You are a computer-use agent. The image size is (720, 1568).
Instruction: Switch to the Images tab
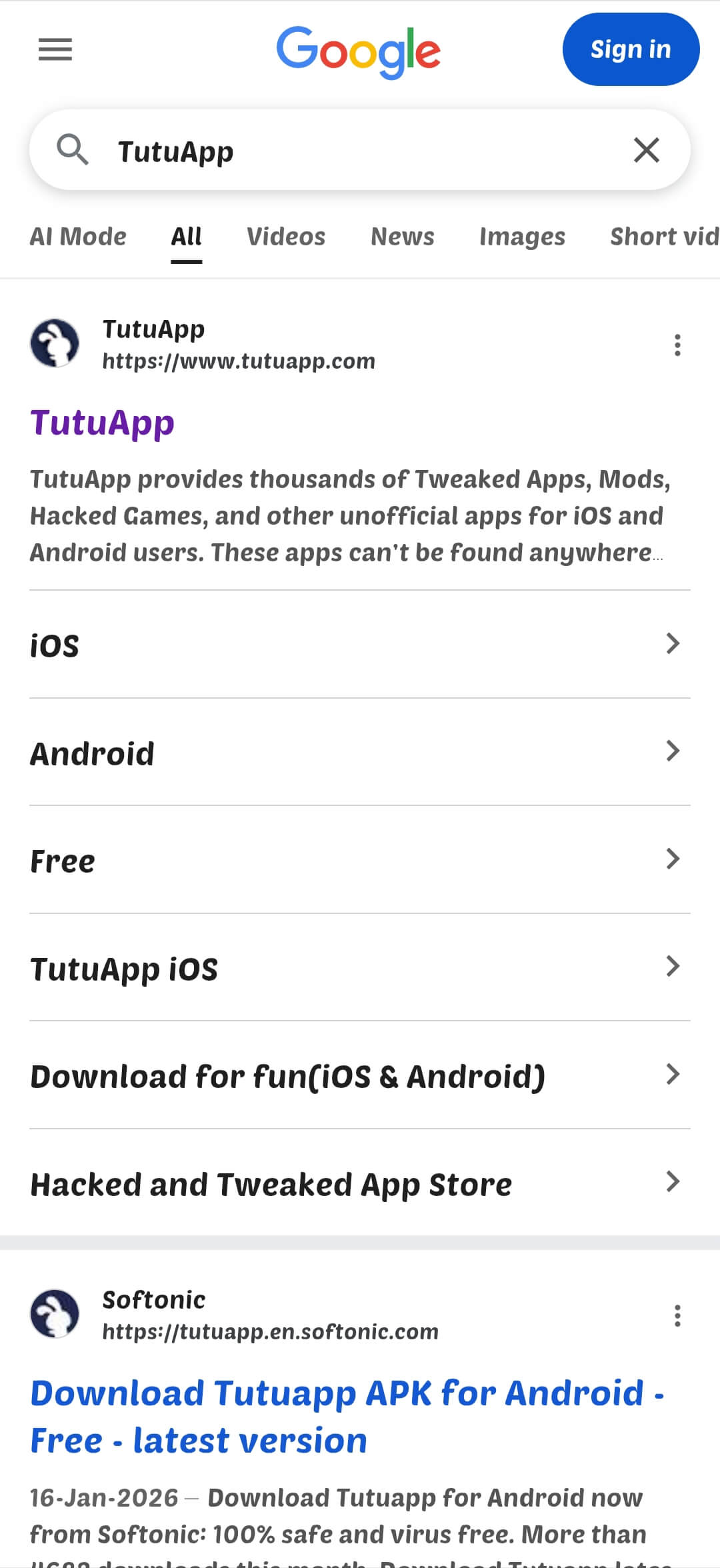click(522, 237)
